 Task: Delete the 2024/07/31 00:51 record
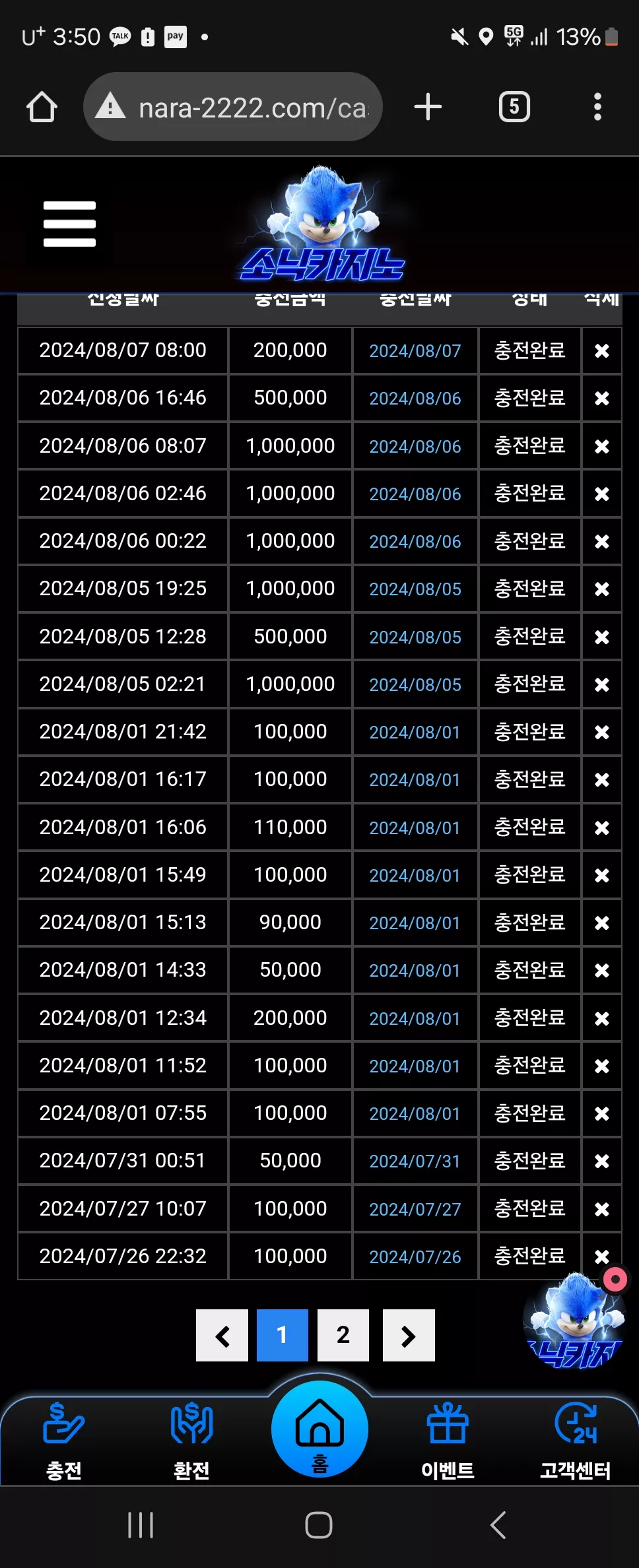pos(601,1161)
